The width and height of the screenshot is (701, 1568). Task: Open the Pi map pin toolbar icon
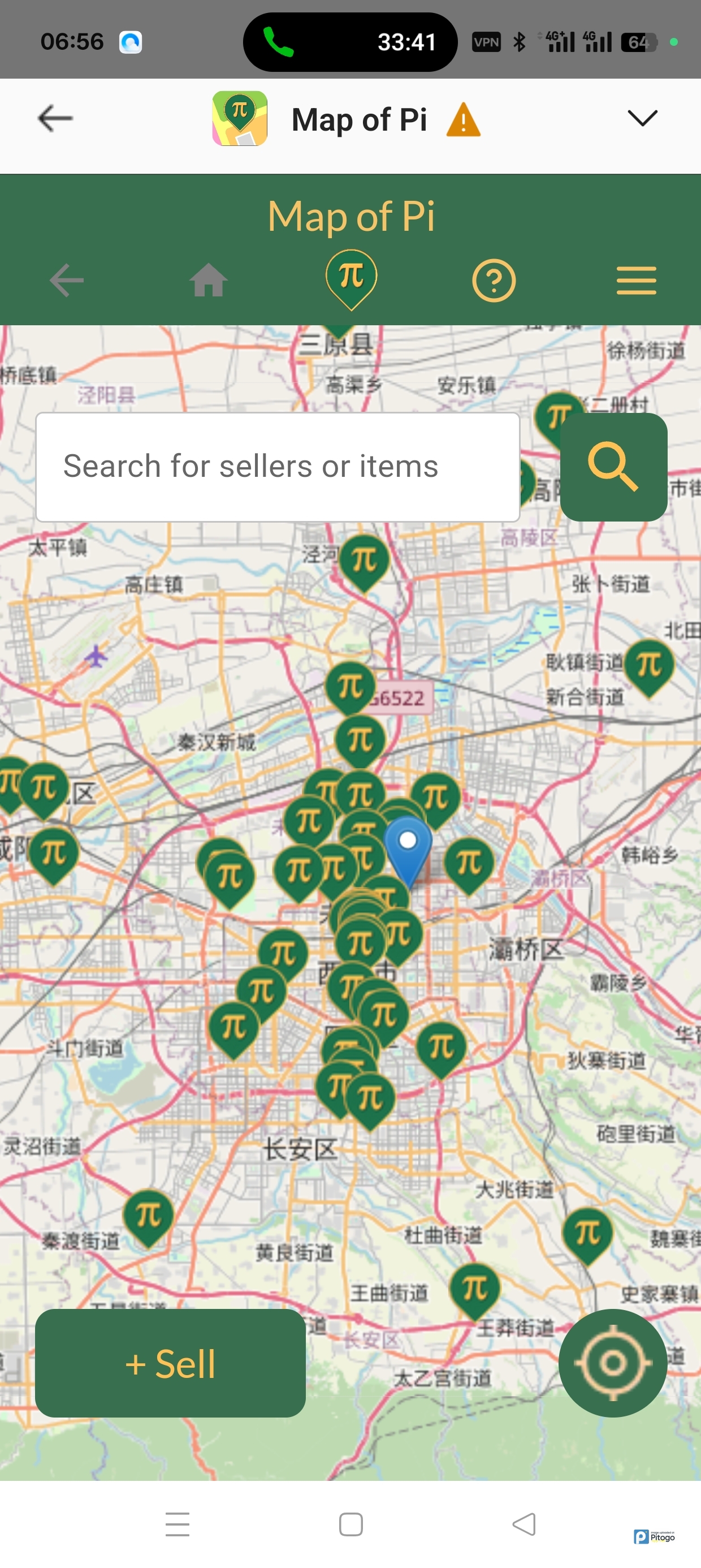point(351,279)
